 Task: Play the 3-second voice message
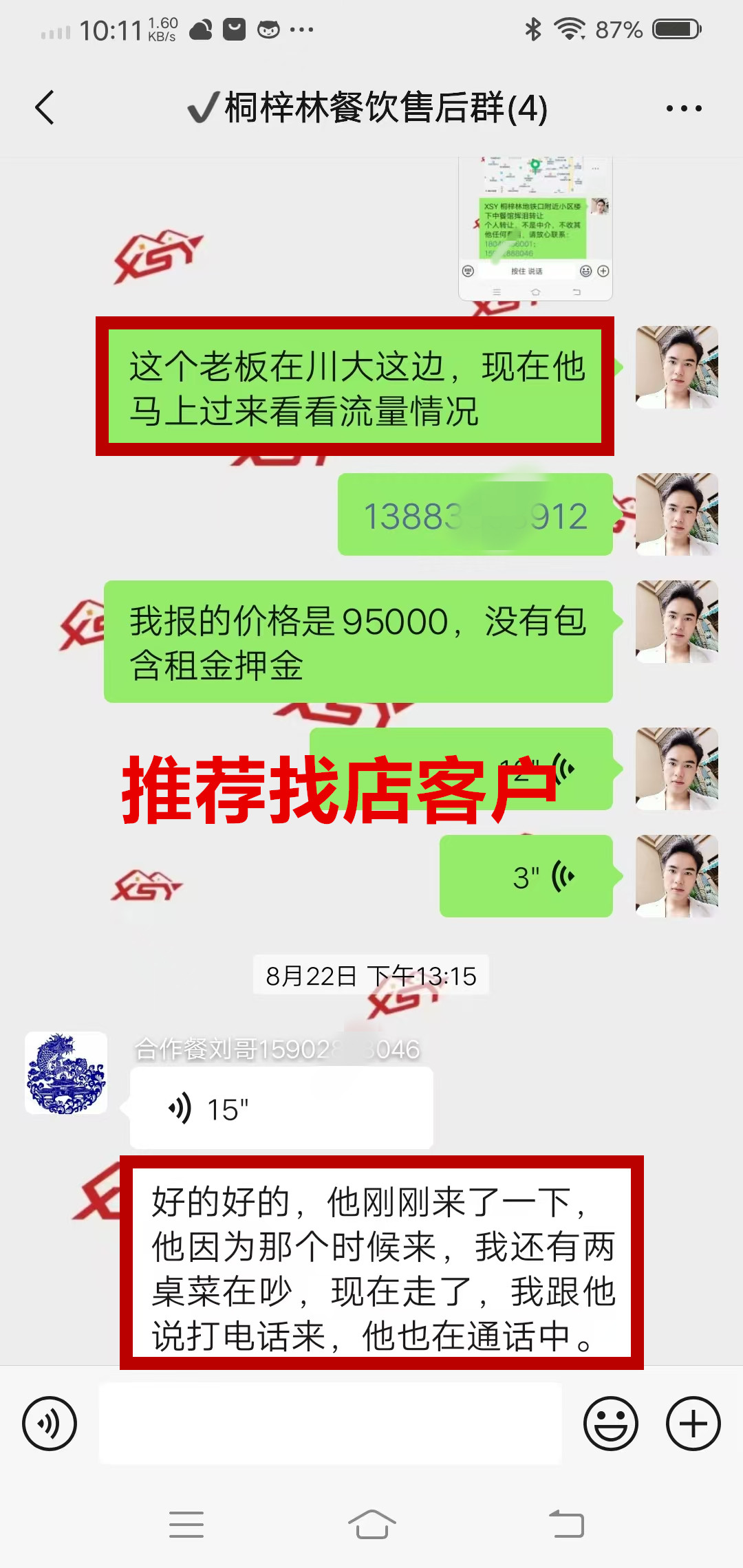[x=526, y=877]
